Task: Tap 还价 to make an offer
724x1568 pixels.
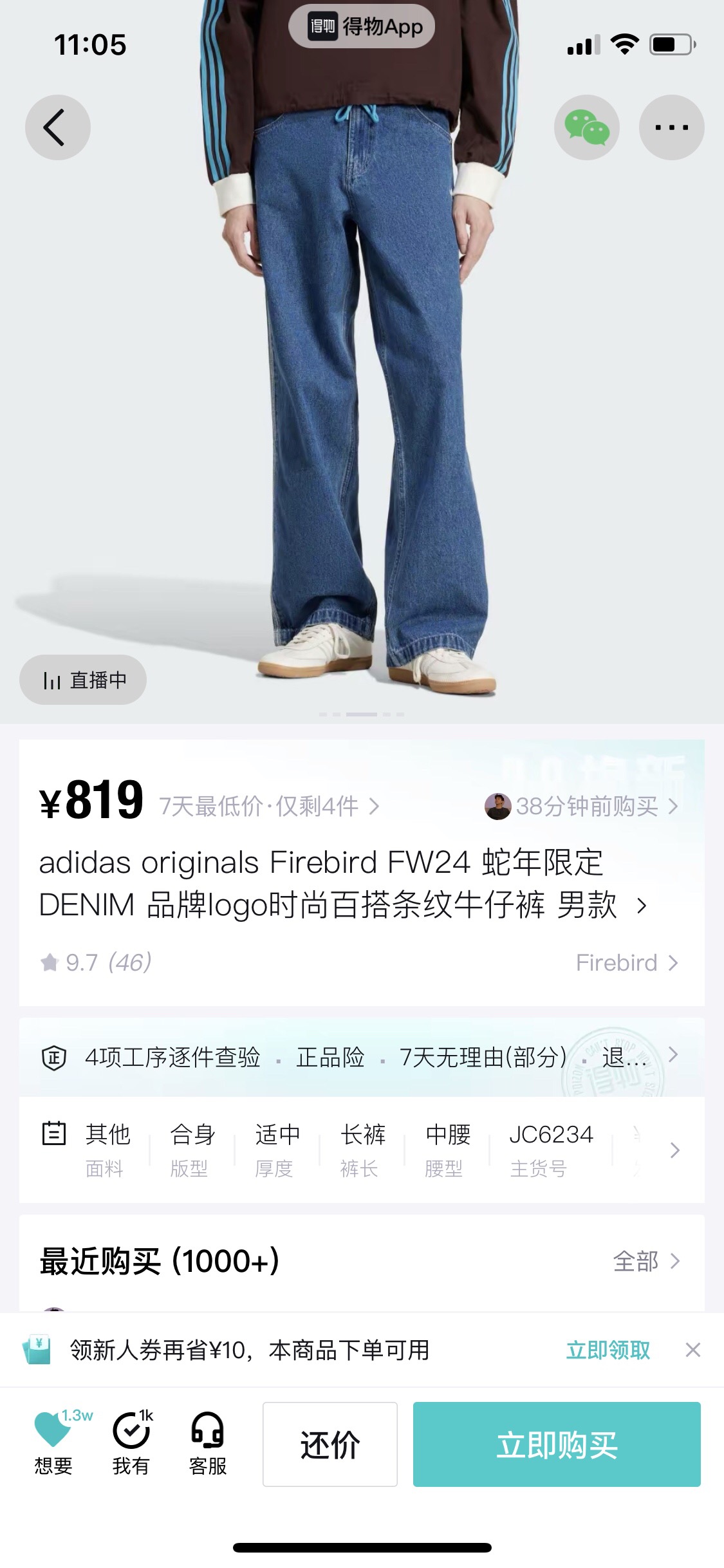Action: [x=330, y=1444]
